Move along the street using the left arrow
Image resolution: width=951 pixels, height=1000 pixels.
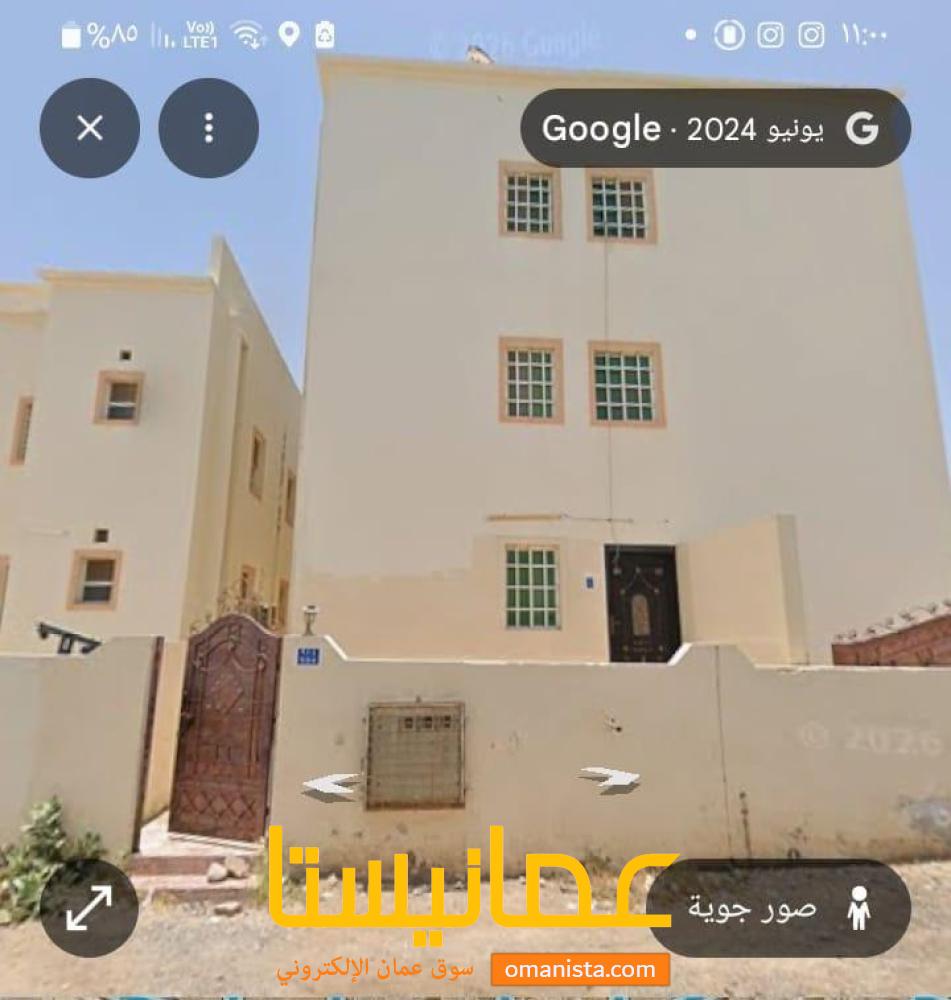pos(331,786)
